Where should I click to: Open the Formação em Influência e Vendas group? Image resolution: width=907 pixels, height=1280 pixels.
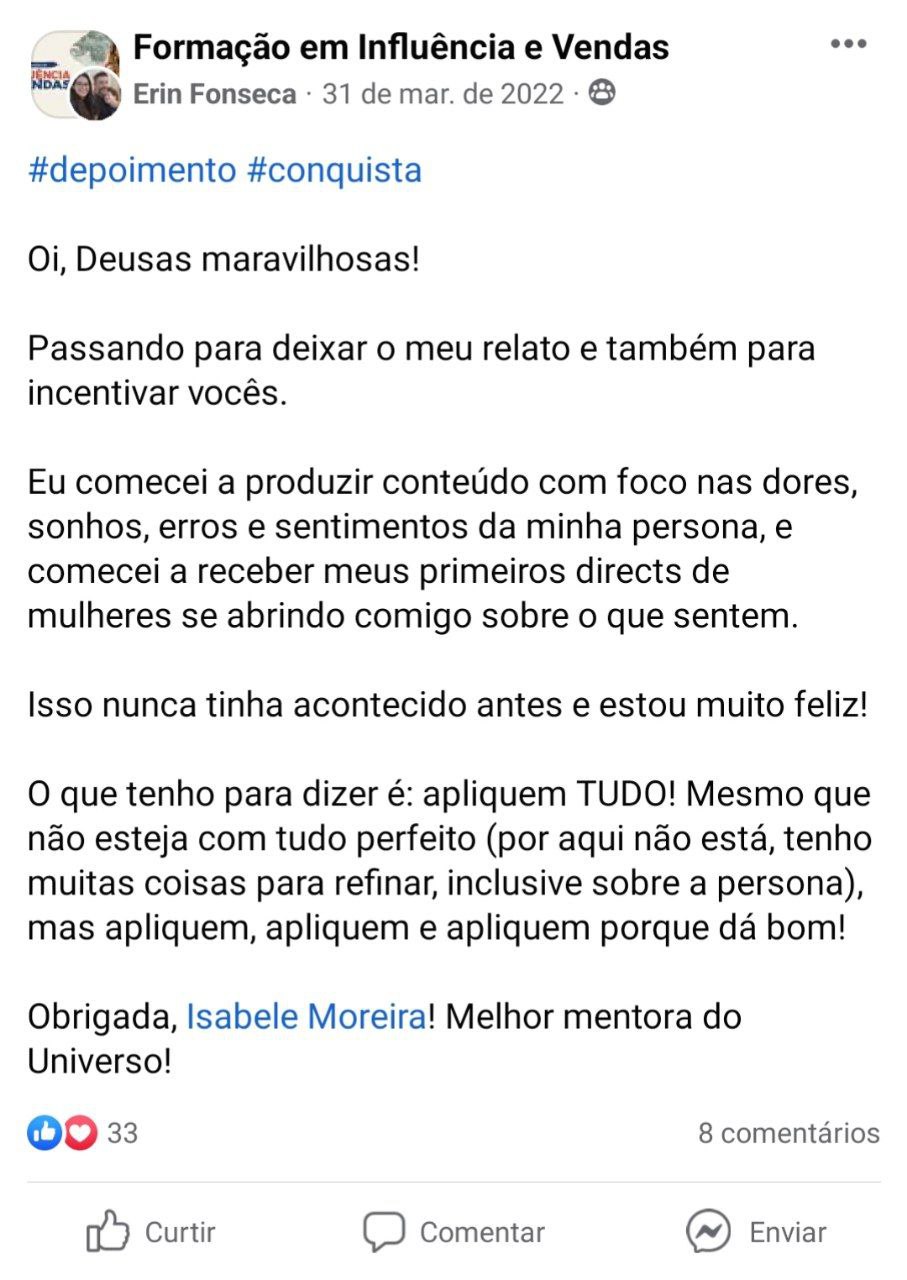(x=401, y=47)
